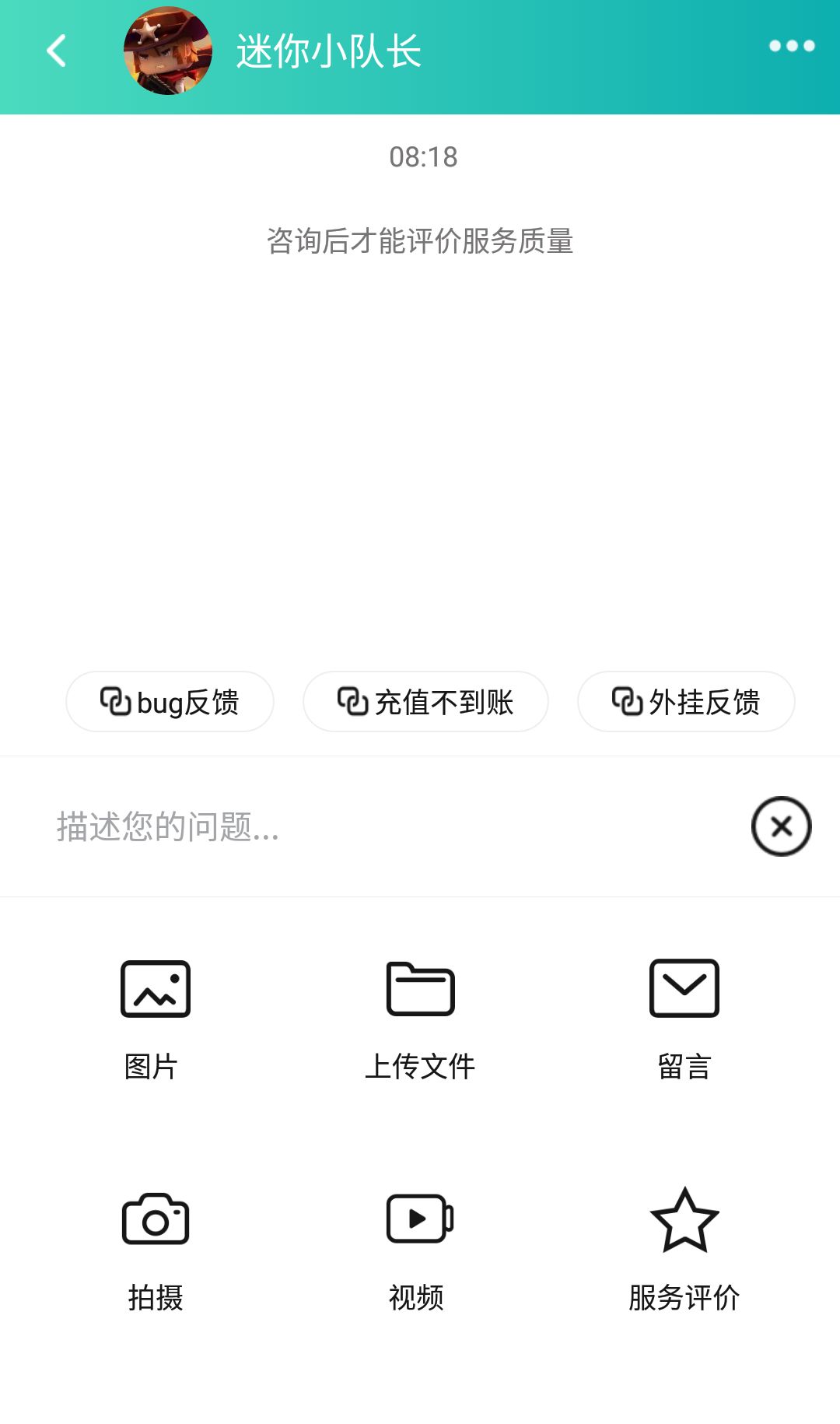Open the 图片 image picker icon
840x1424 pixels.
156,990
